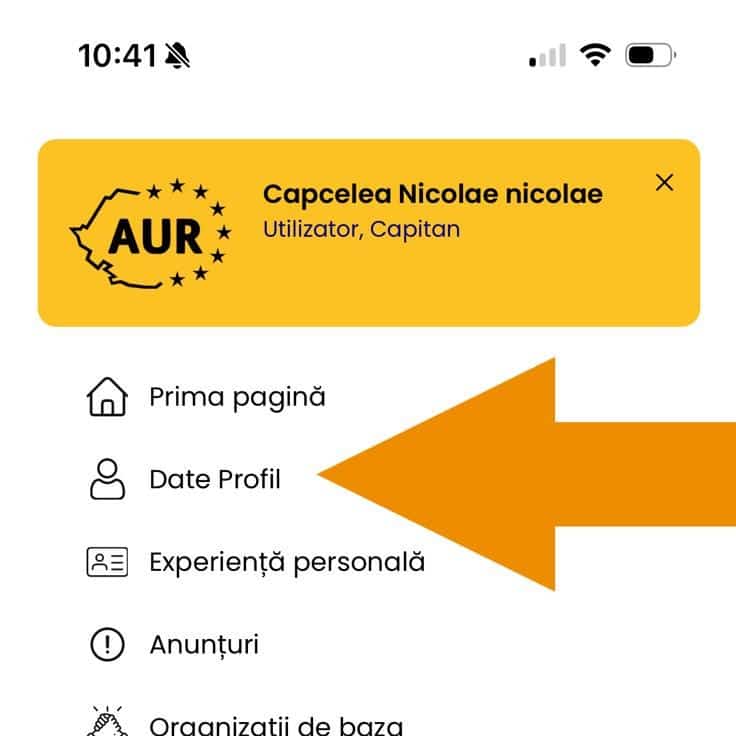The image size is (736, 736).
Task: View Anunțuri
Action: tap(203, 644)
